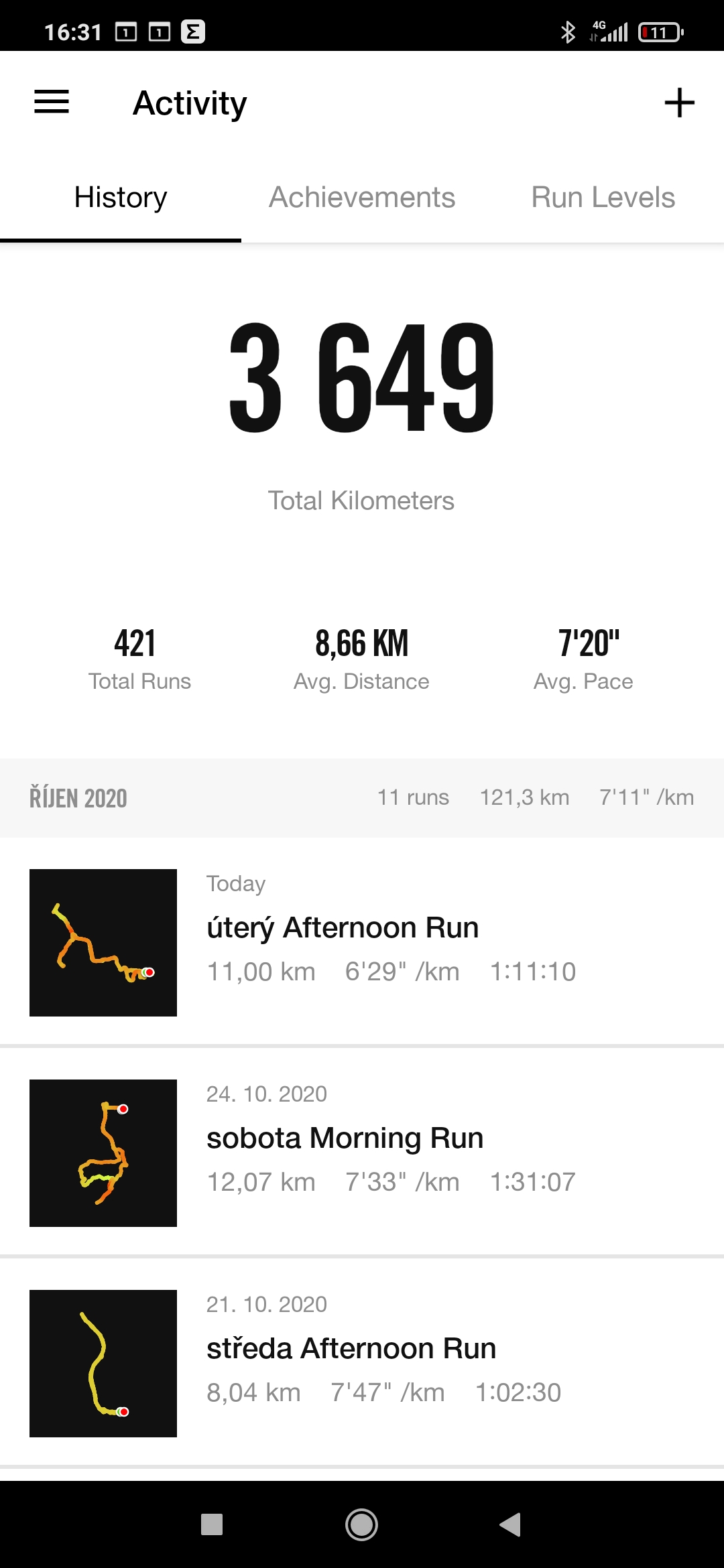Add a new activity with plus icon
The image size is (724, 1568).
pos(679,103)
